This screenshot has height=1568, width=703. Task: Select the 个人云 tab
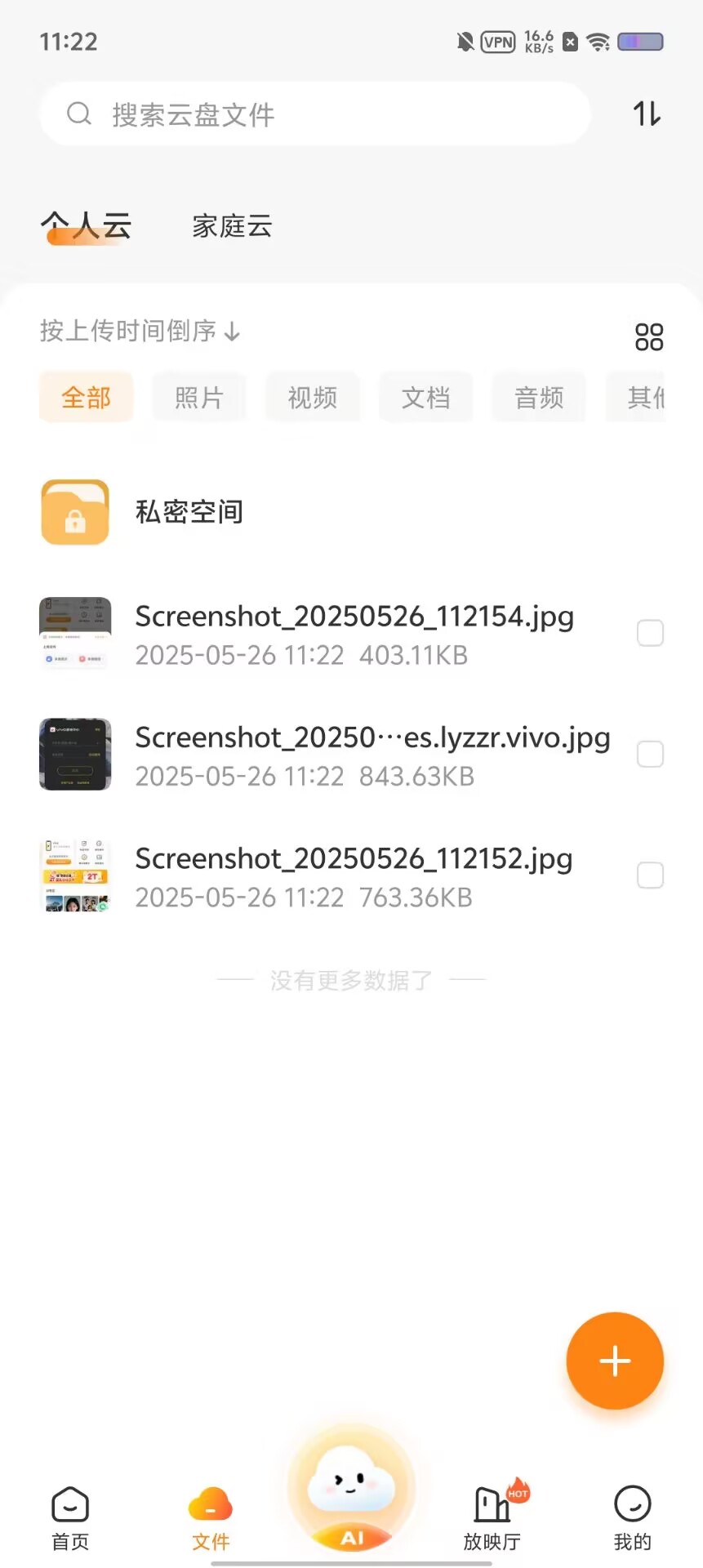[x=86, y=226]
